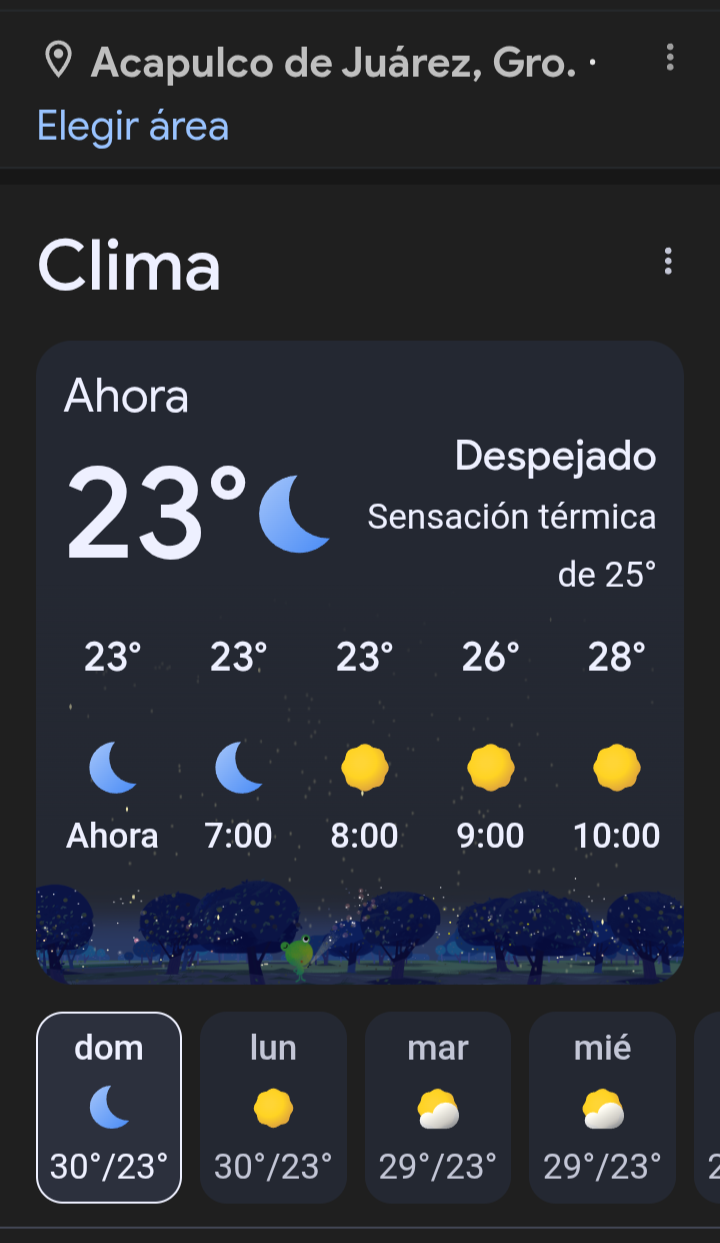
Task: Open the Clima card overflow menu
Action: 668,262
